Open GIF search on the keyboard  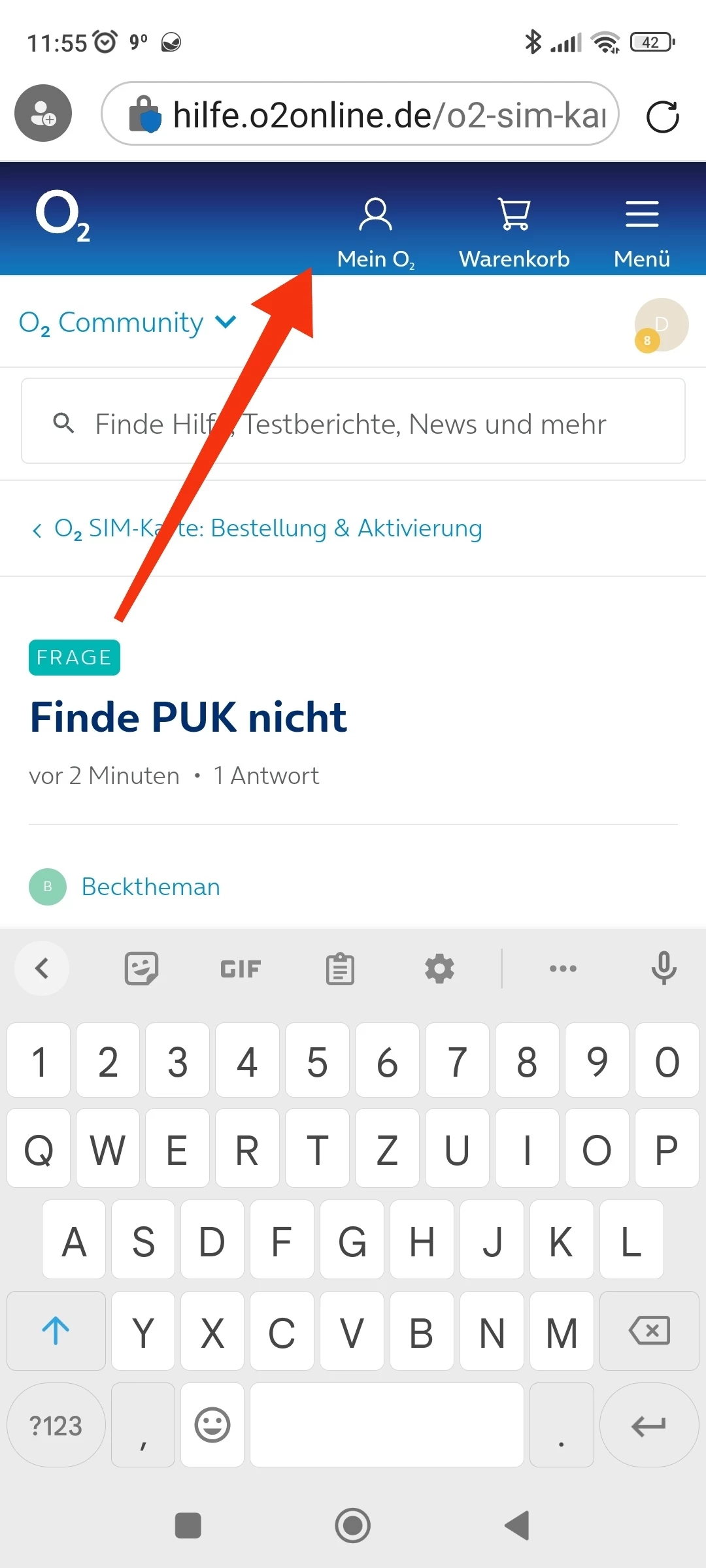coord(241,968)
